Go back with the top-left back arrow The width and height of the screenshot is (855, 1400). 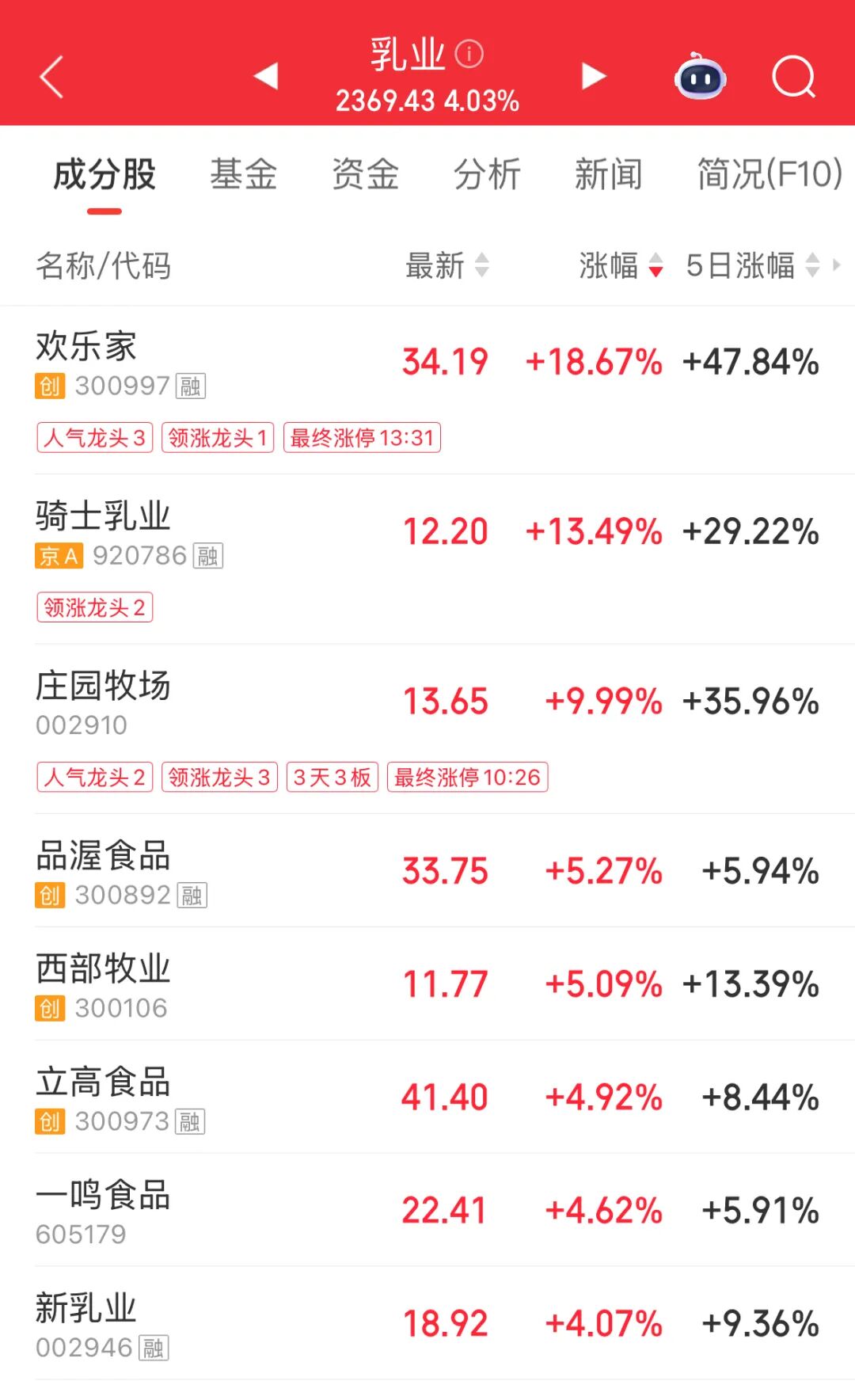click(51, 76)
